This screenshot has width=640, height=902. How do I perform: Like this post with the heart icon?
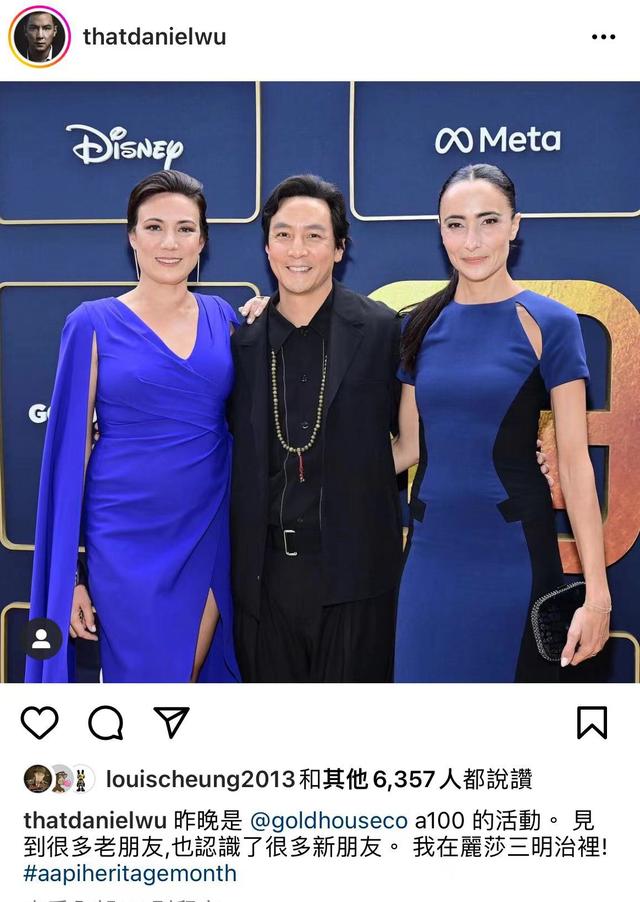(39, 722)
